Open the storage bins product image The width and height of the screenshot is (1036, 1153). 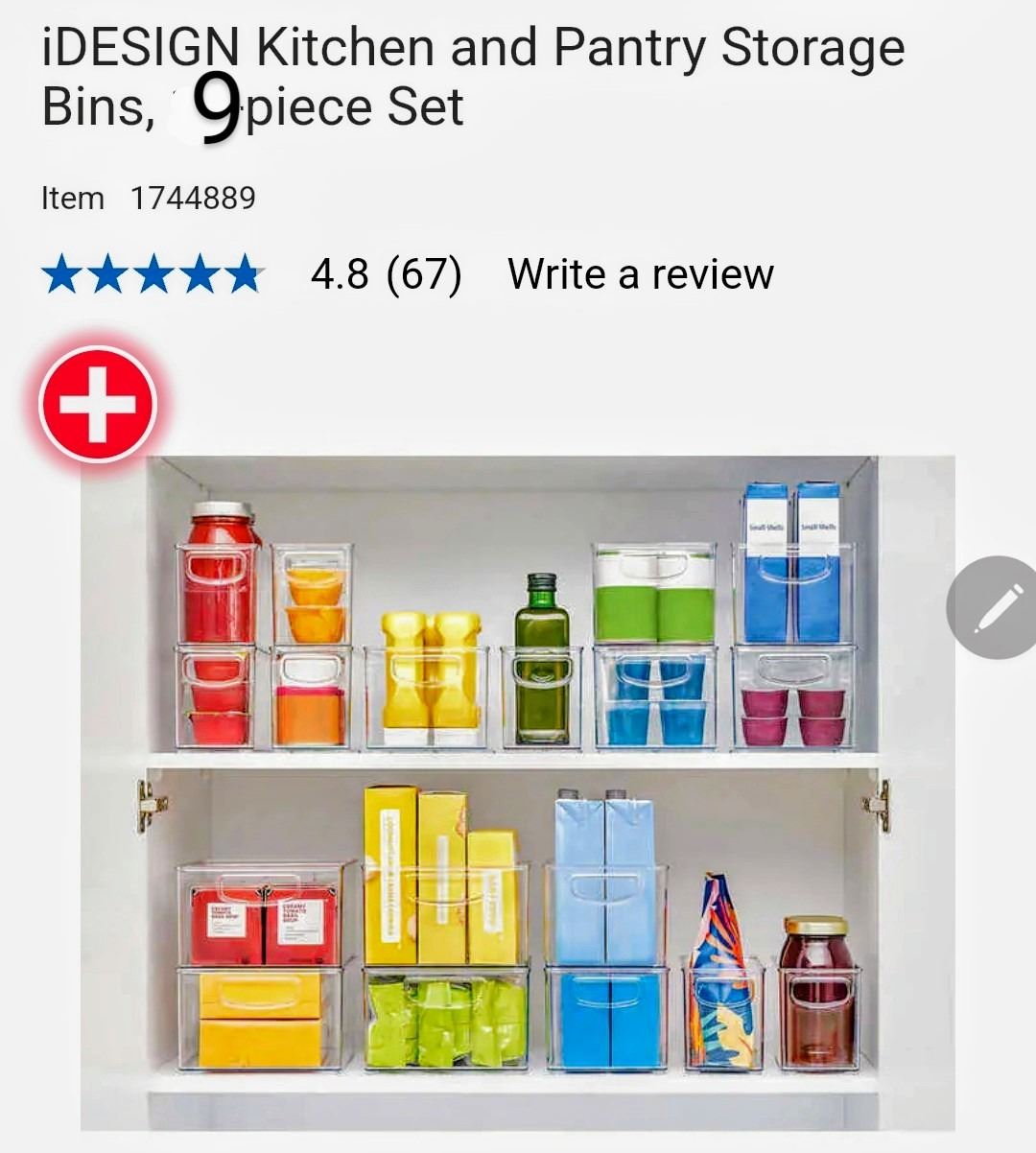518,787
